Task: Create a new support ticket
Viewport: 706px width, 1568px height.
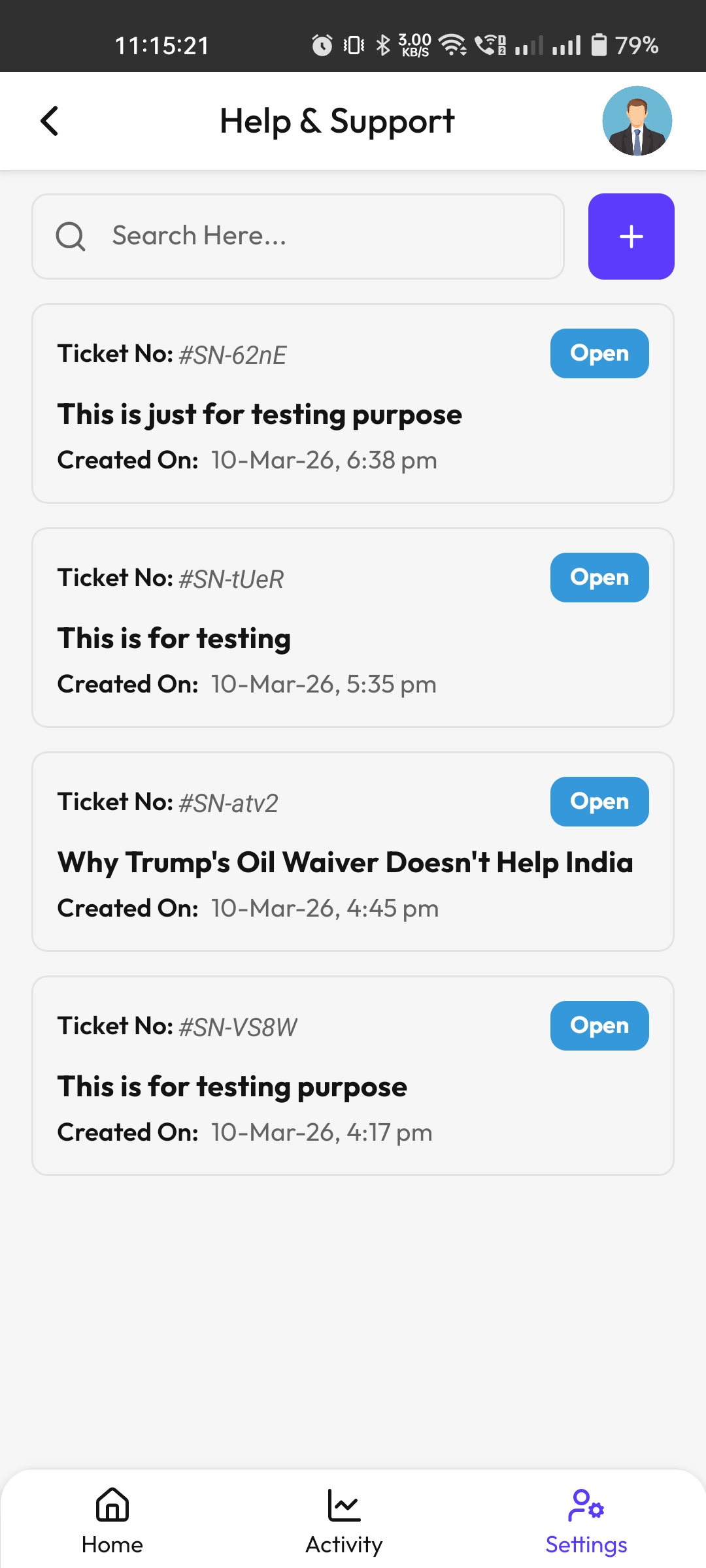Action: coord(631,237)
